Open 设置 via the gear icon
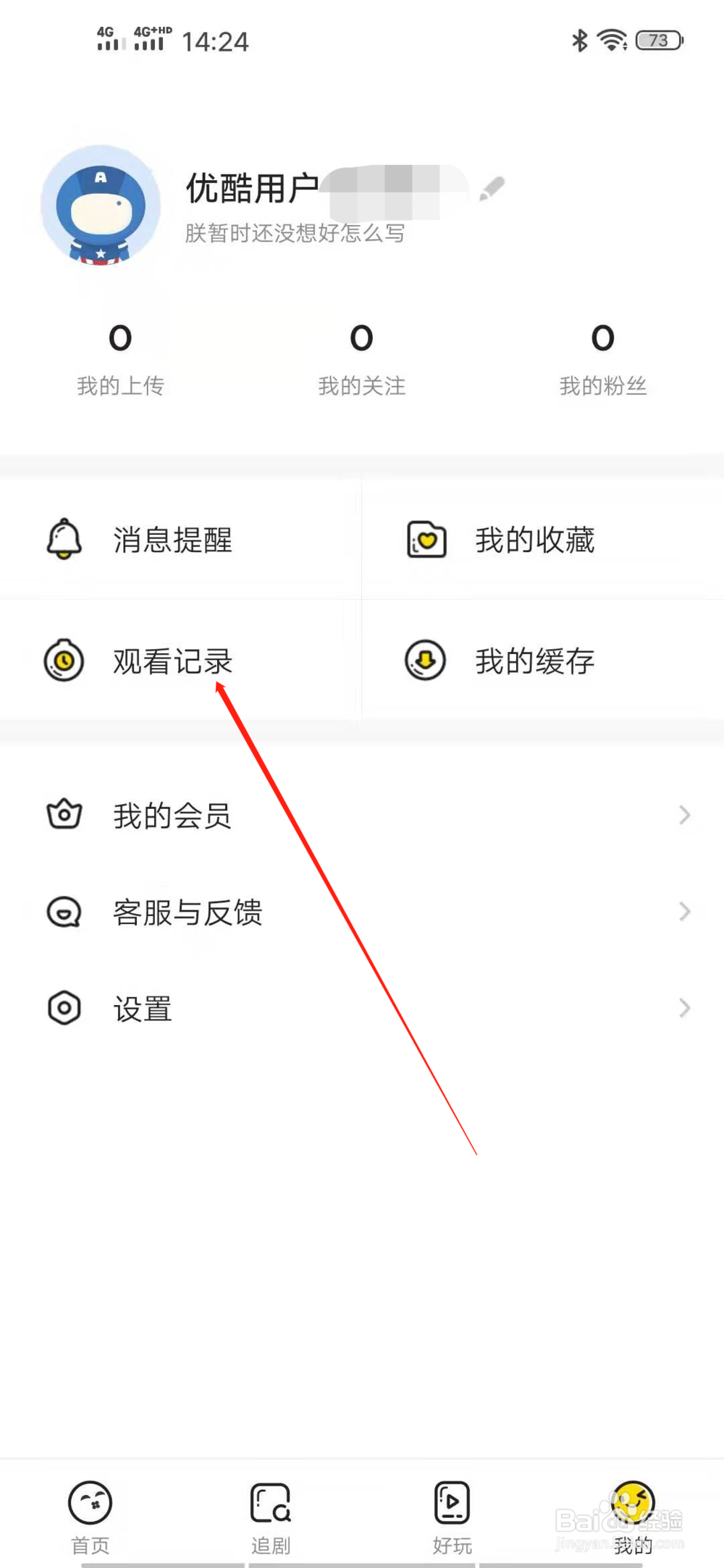Viewport: 724px width, 1568px height. point(64,1007)
